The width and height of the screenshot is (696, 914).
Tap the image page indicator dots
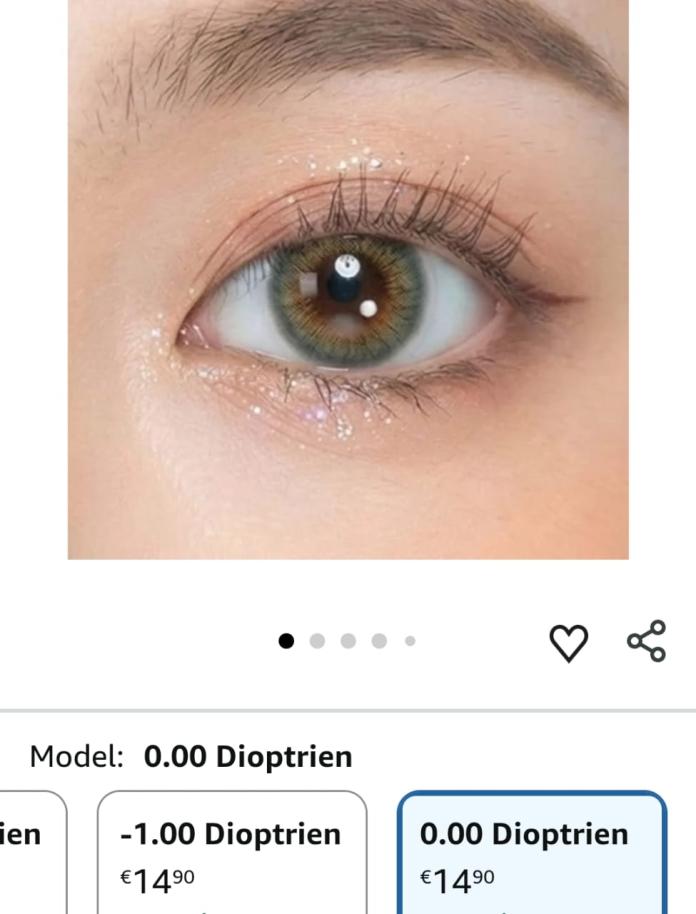[x=347, y=641]
